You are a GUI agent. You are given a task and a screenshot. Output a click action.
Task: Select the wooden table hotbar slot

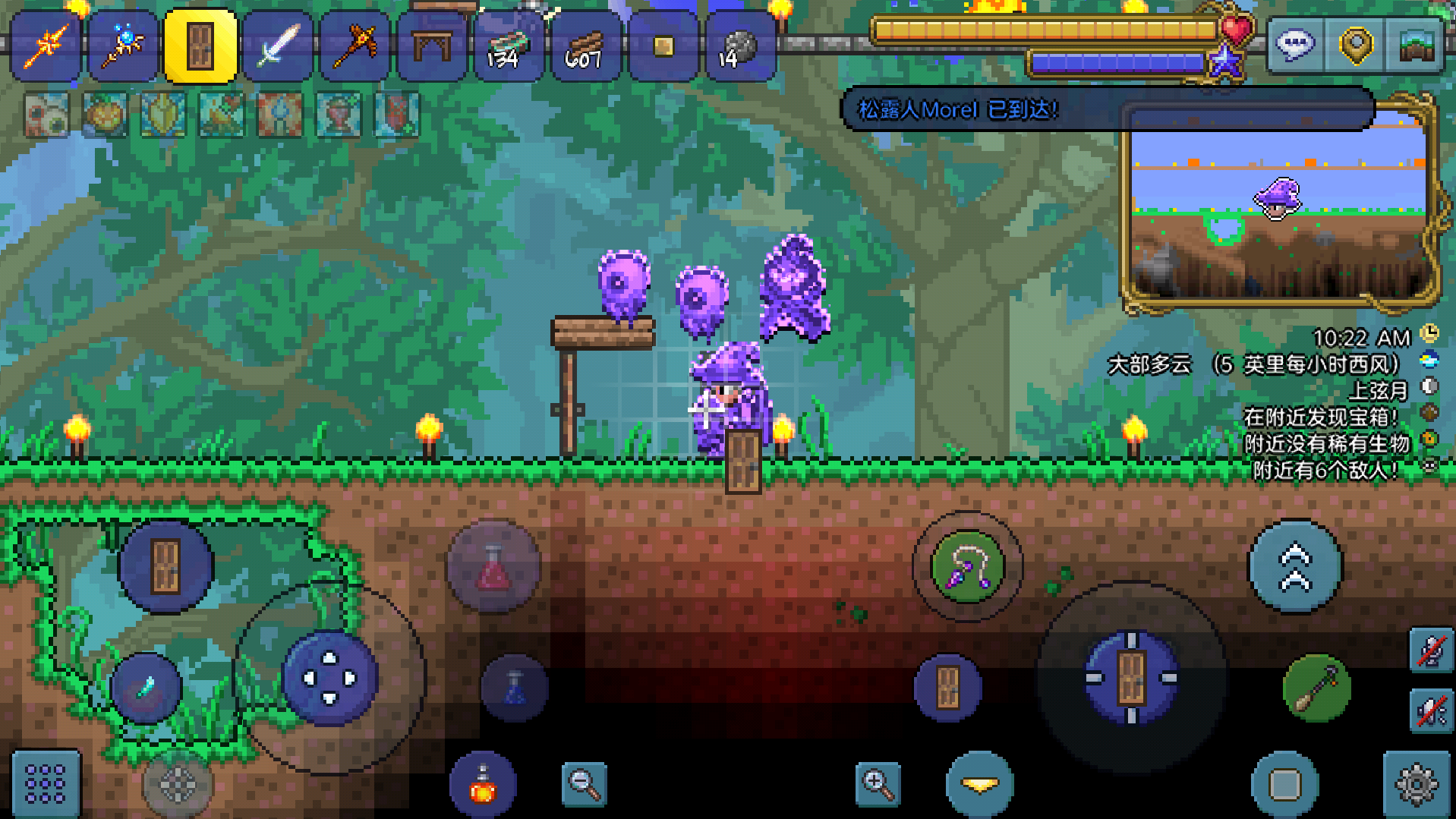pyautogui.click(x=432, y=46)
